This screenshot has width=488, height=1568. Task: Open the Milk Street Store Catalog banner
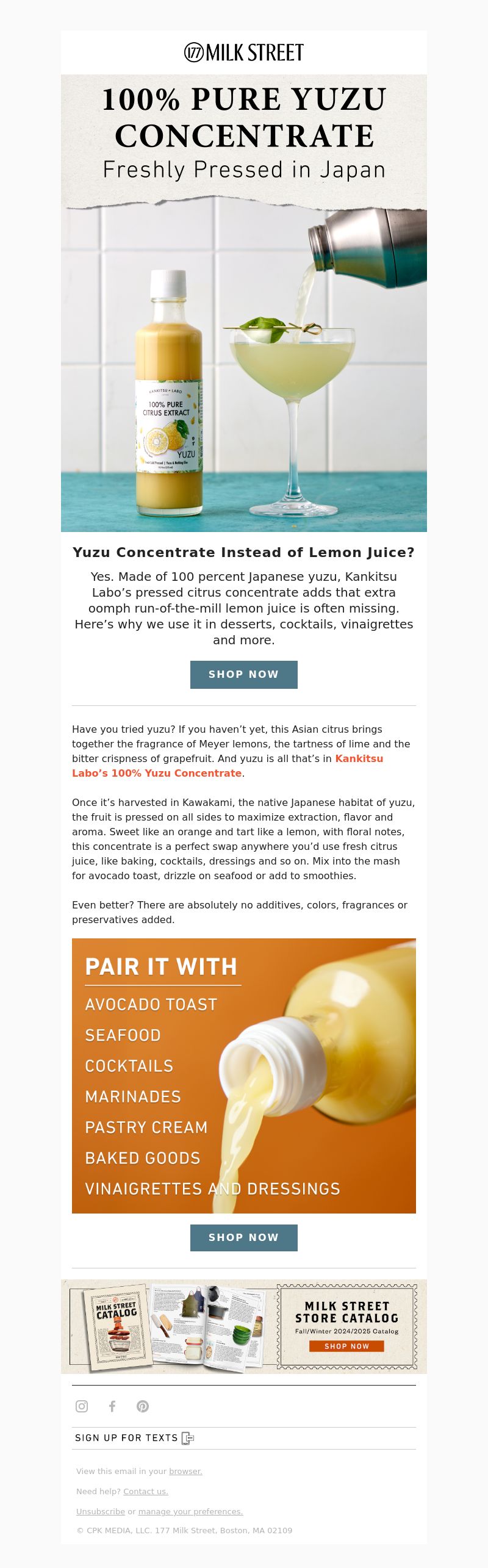point(243,1326)
